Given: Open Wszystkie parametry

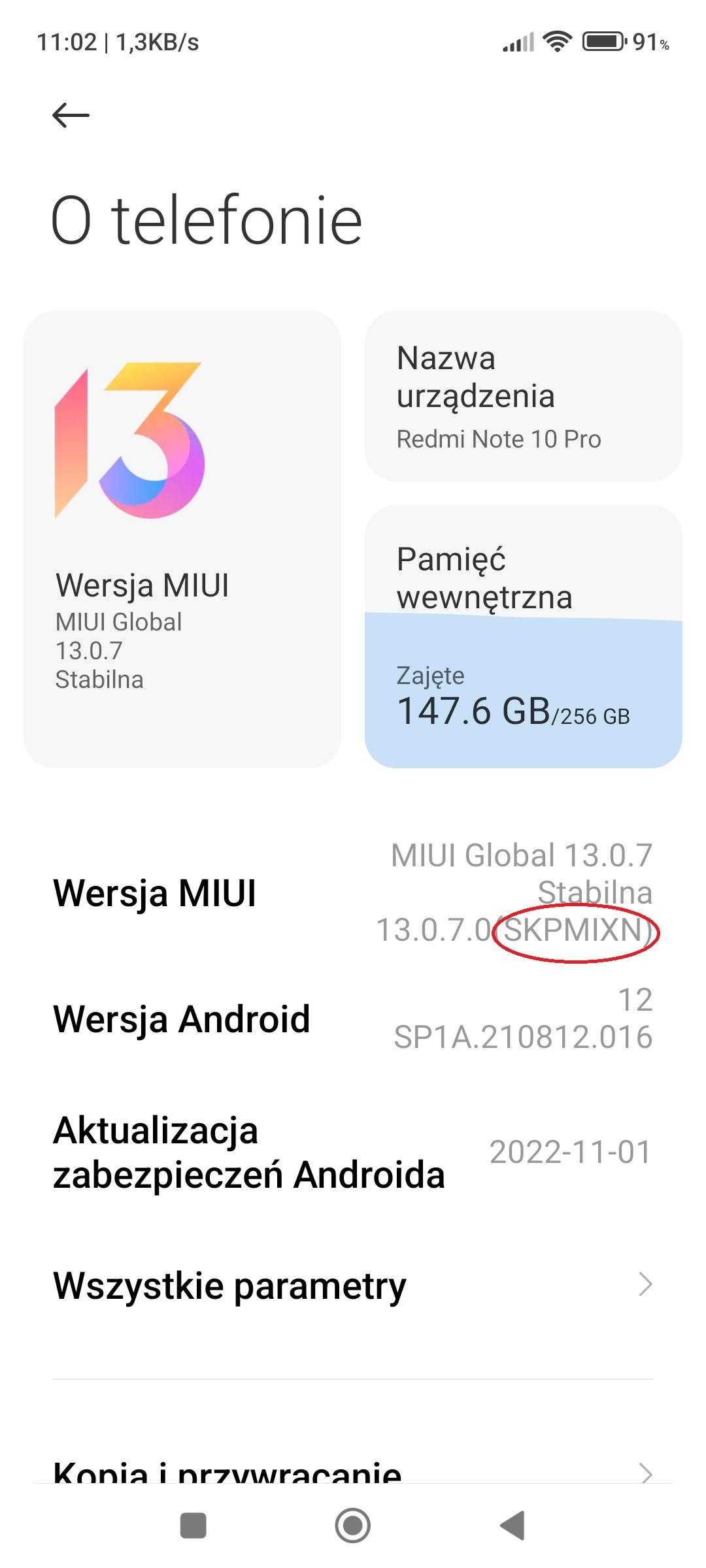Looking at the screenshot, I should 353,1285.
